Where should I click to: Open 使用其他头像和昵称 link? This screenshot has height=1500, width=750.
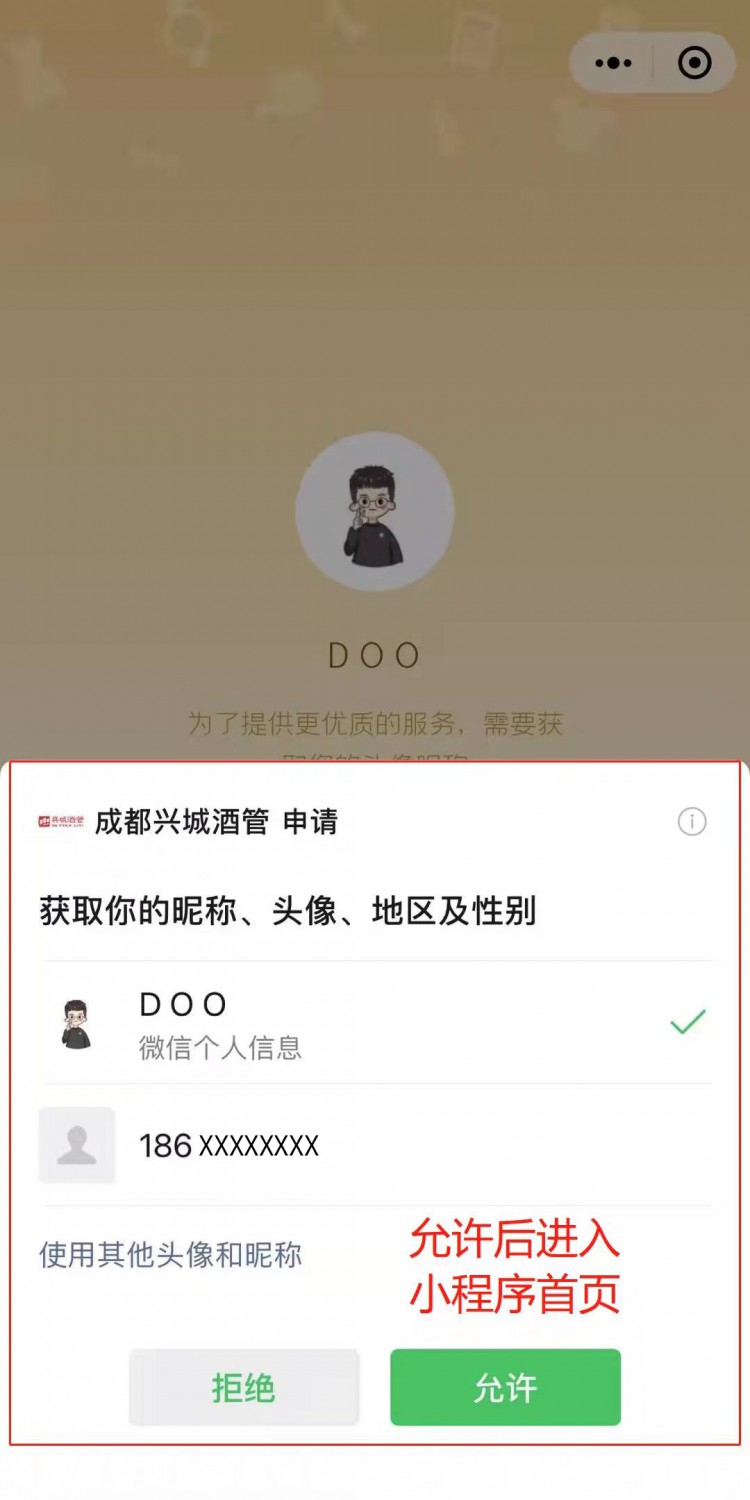[170, 1255]
